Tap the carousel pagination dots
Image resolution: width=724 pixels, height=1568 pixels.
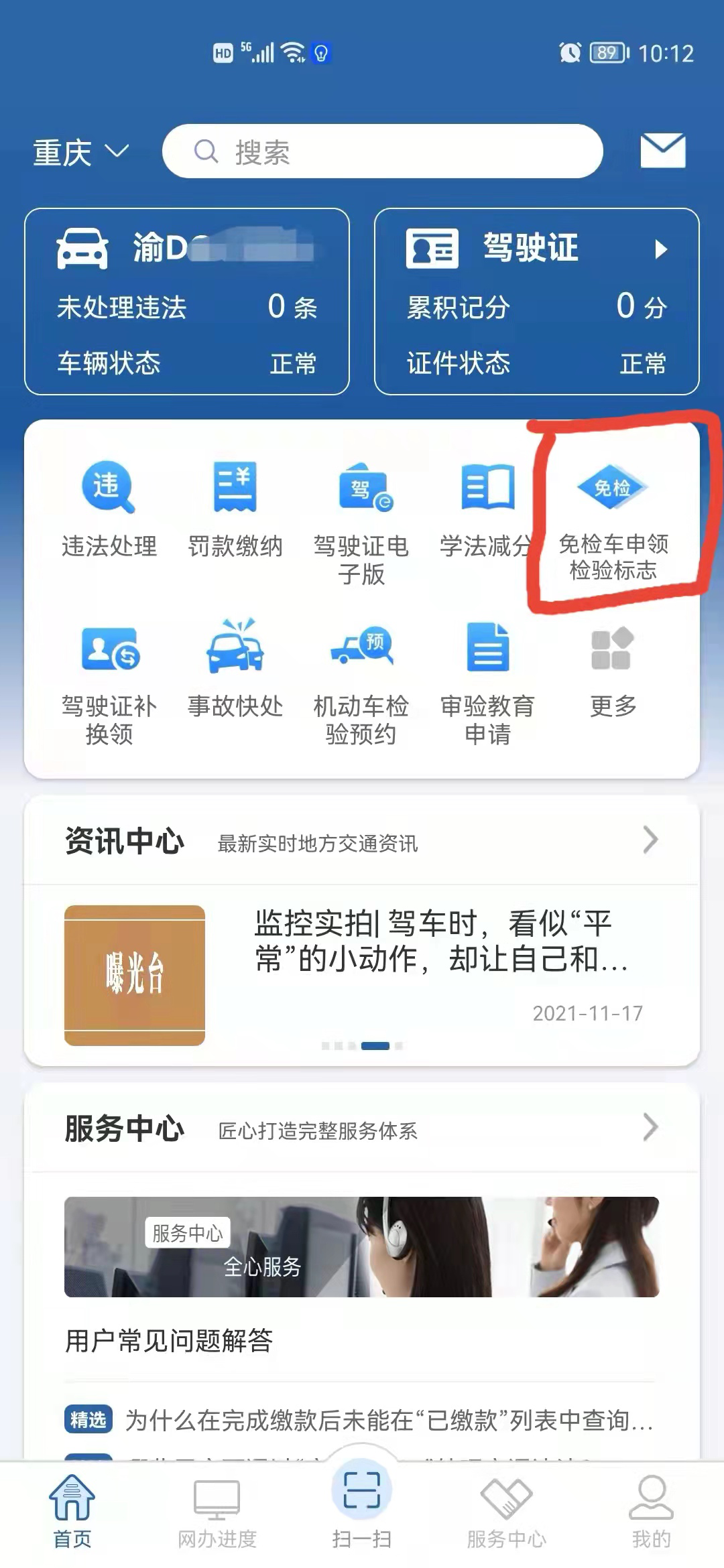[x=362, y=1045]
